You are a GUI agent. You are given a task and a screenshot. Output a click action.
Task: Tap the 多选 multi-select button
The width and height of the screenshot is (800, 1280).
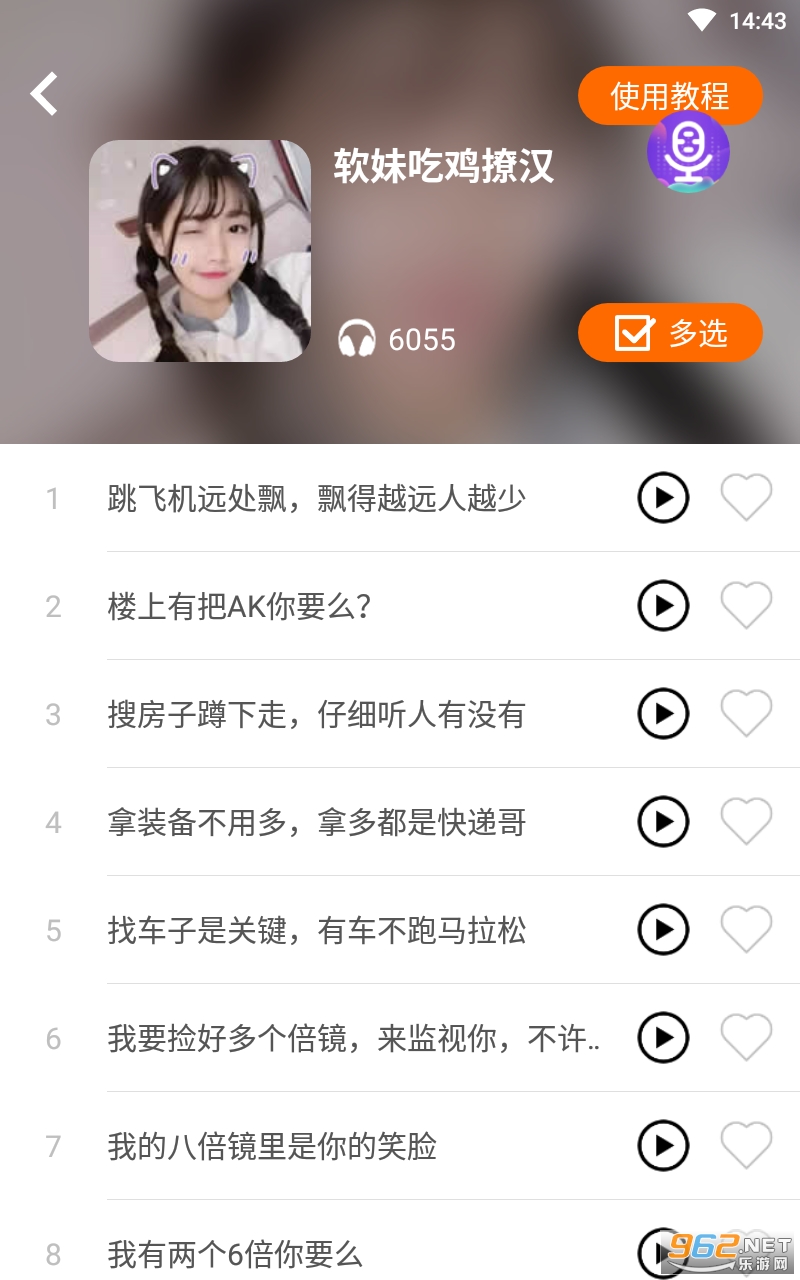[x=670, y=333]
